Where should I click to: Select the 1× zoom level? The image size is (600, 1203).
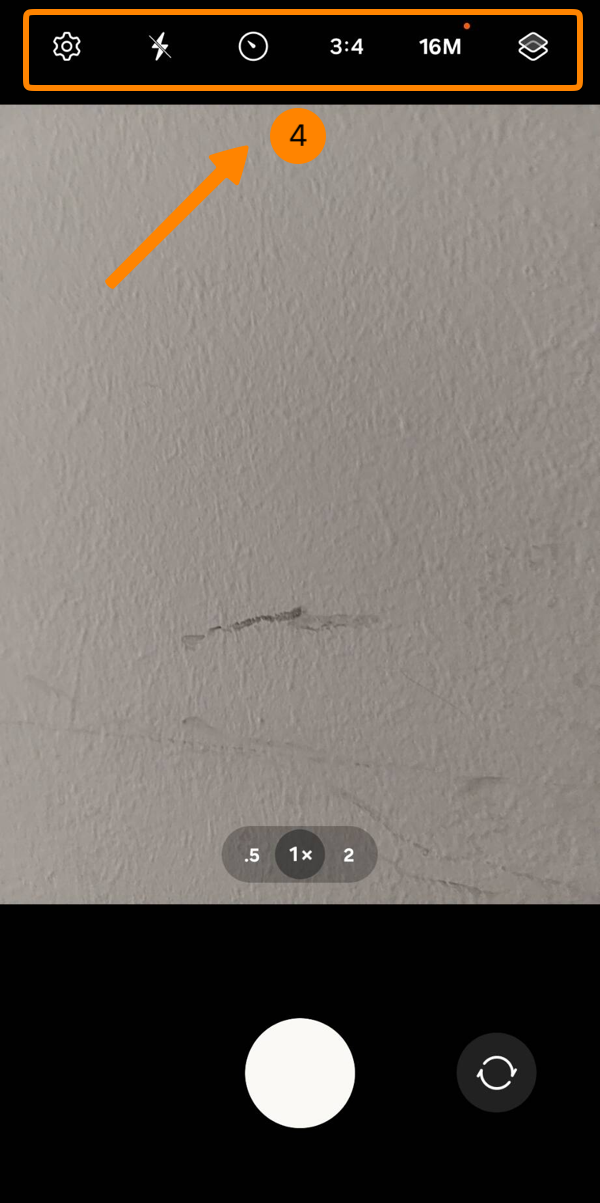pyautogui.click(x=300, y=855)
